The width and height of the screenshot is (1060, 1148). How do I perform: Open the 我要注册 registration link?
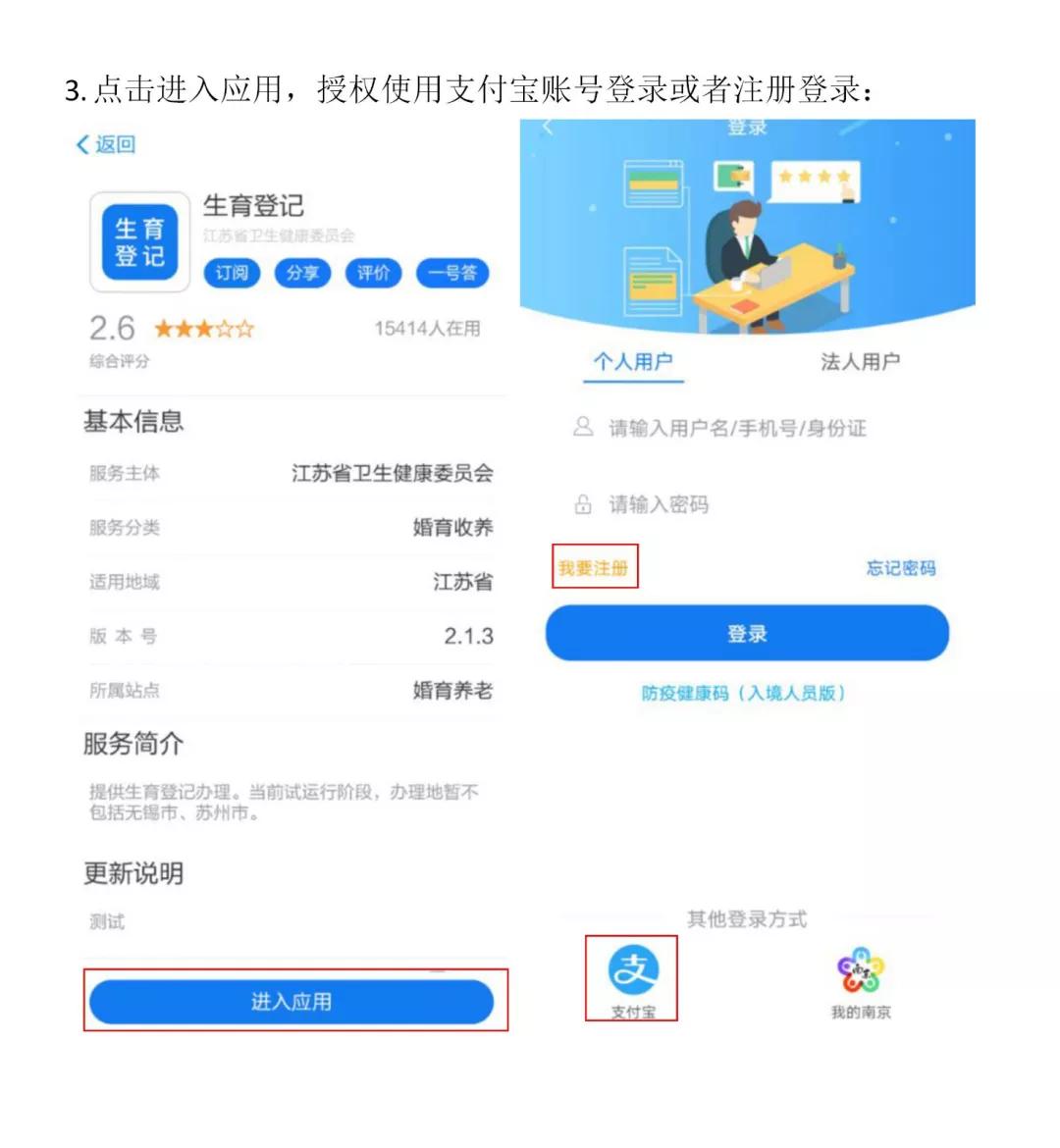coord(595,567)
